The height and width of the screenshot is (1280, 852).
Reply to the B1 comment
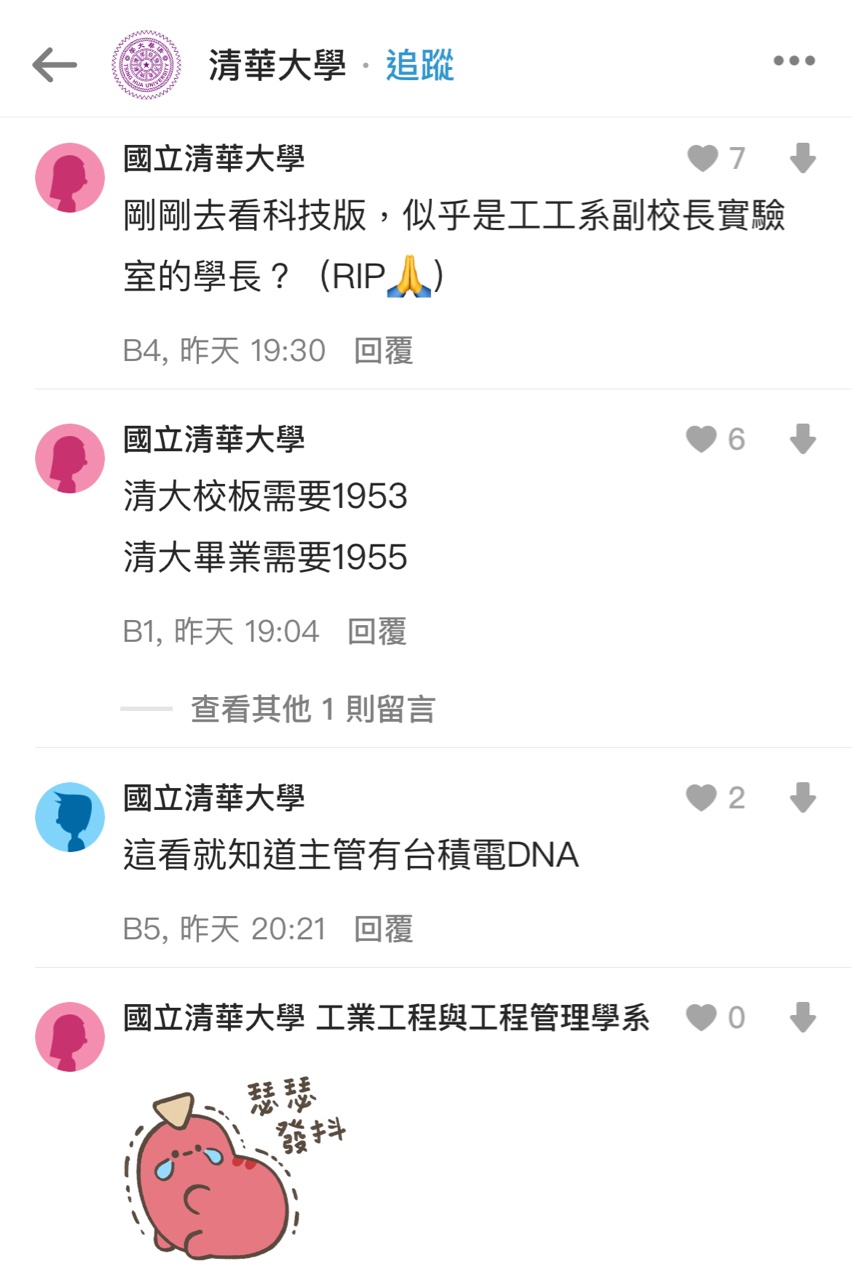click(376, 631)
